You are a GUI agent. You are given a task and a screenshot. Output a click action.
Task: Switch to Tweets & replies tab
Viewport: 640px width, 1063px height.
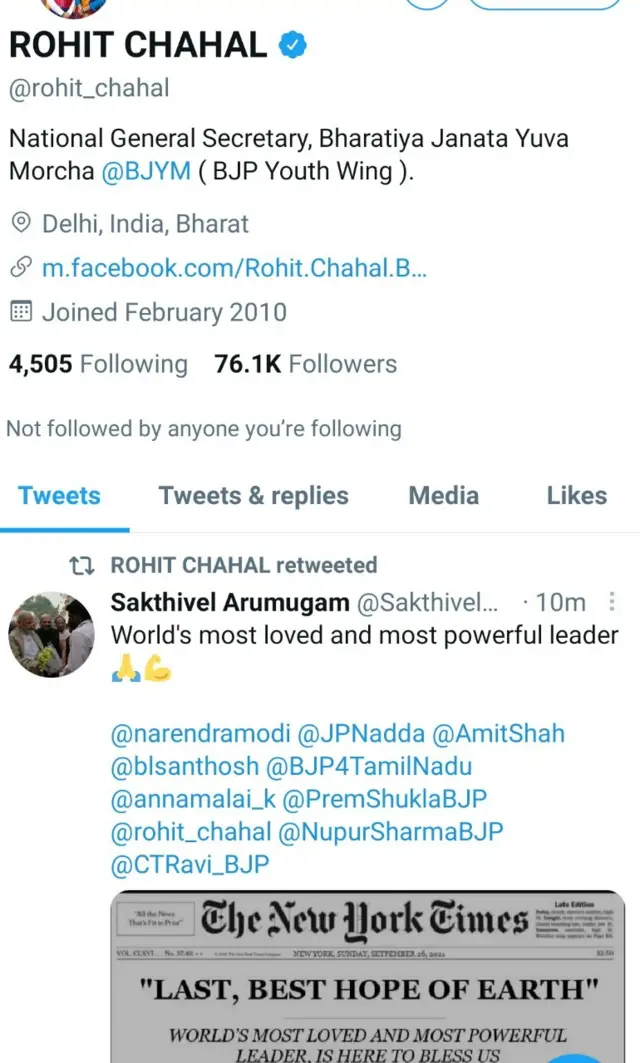253,496
